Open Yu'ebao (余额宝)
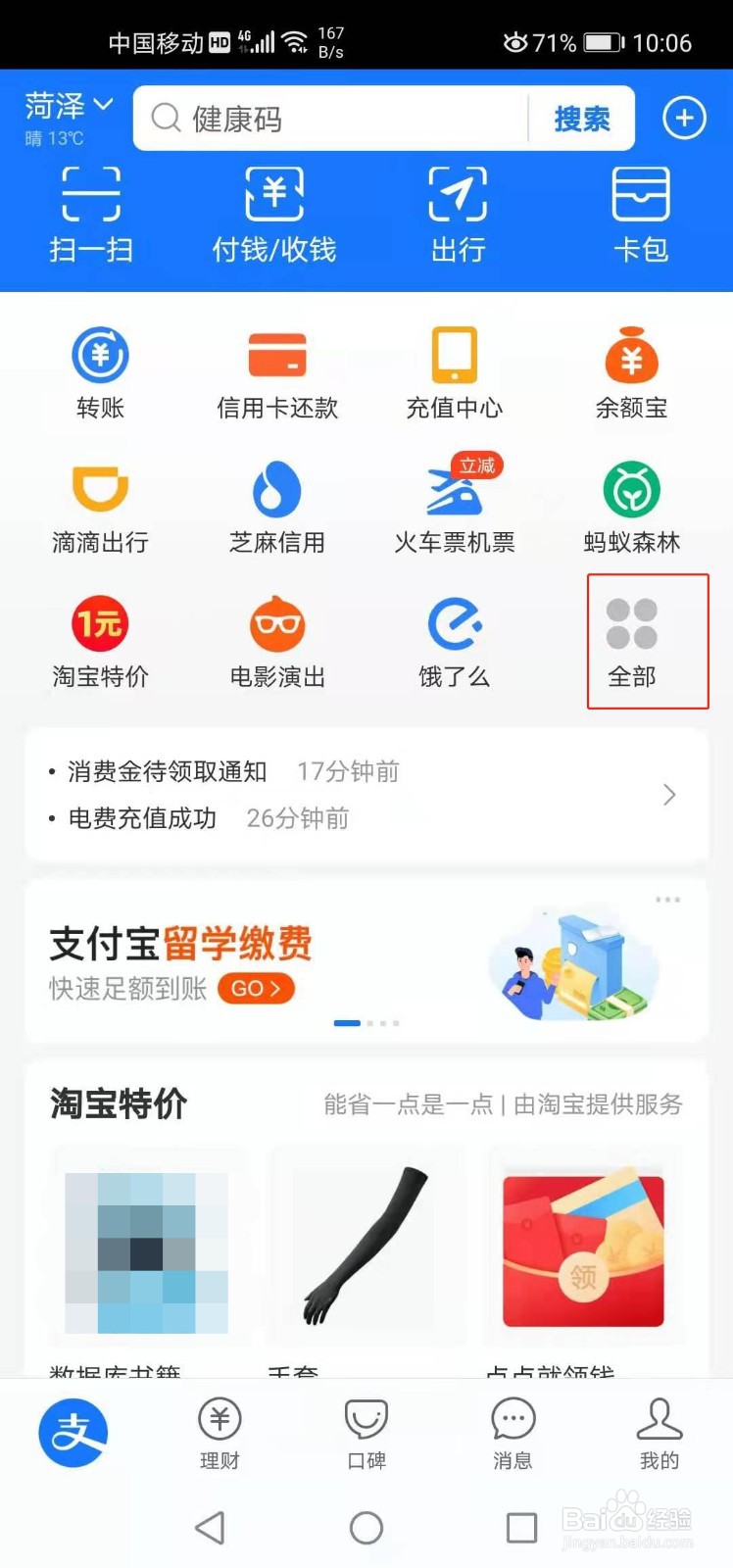The width and height of the screenshot is (733, 1568). 632,367
